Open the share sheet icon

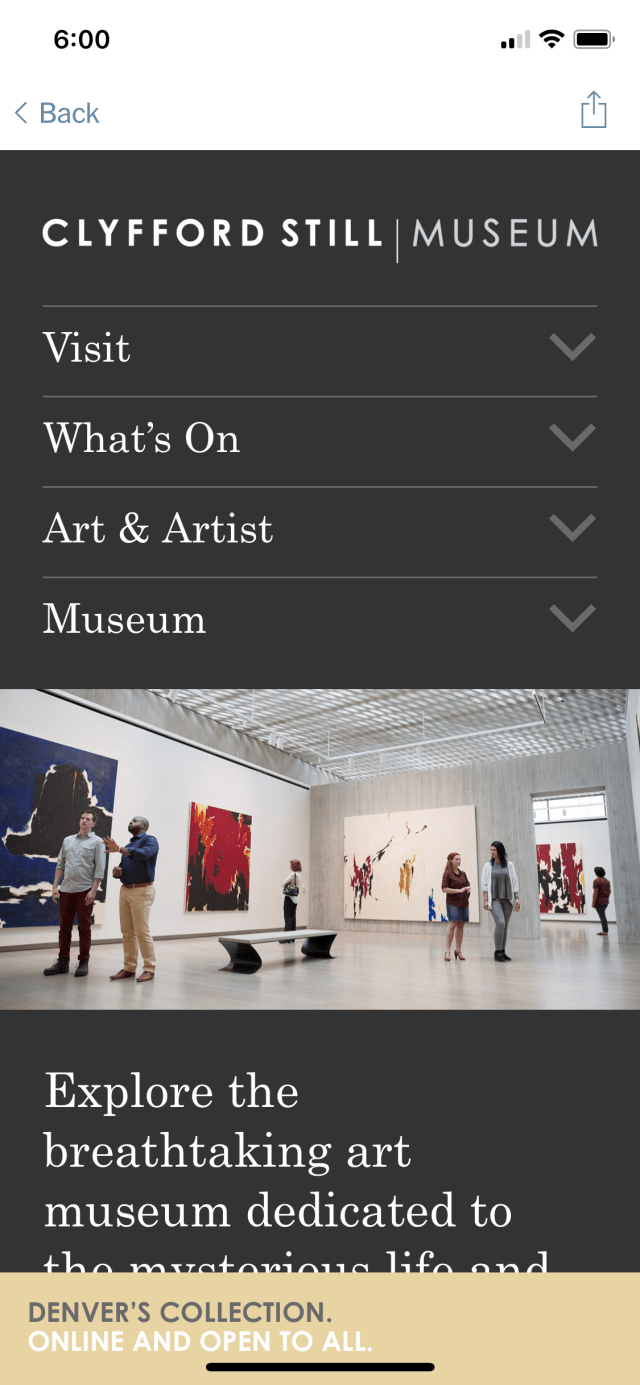click(x=593, y=111)
